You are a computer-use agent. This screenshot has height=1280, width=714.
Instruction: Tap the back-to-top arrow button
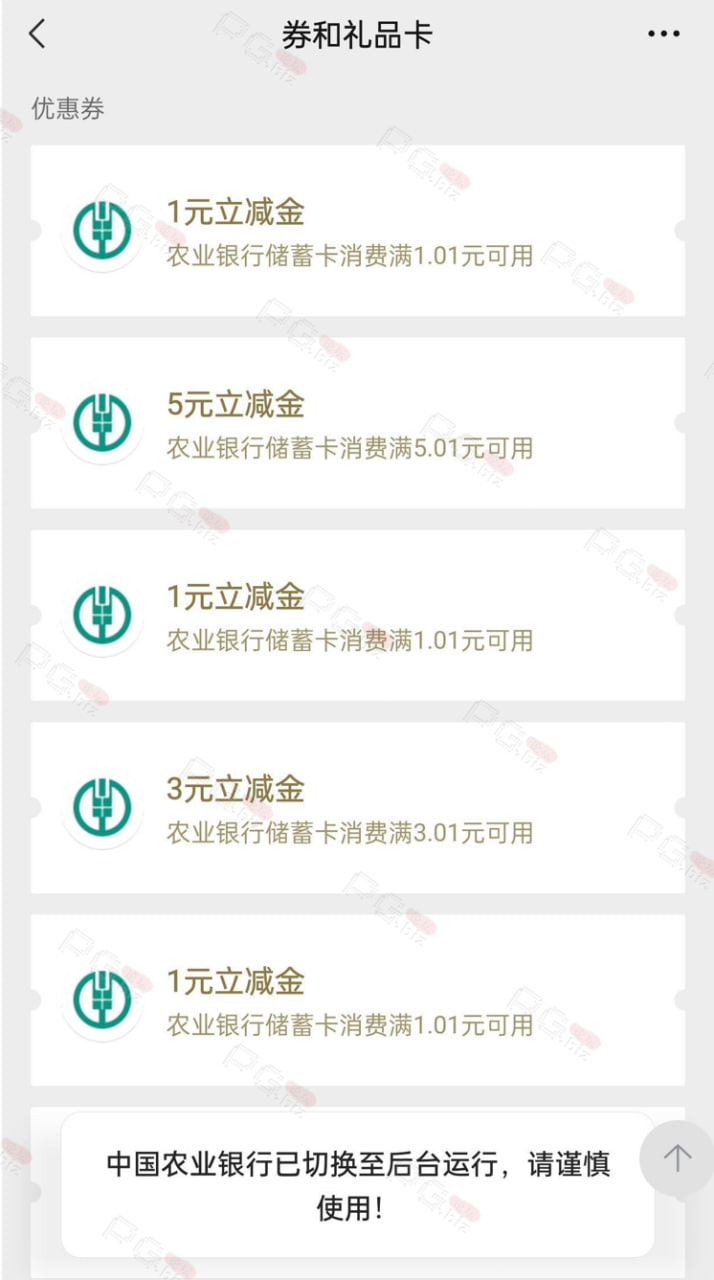pos(677,1158)
